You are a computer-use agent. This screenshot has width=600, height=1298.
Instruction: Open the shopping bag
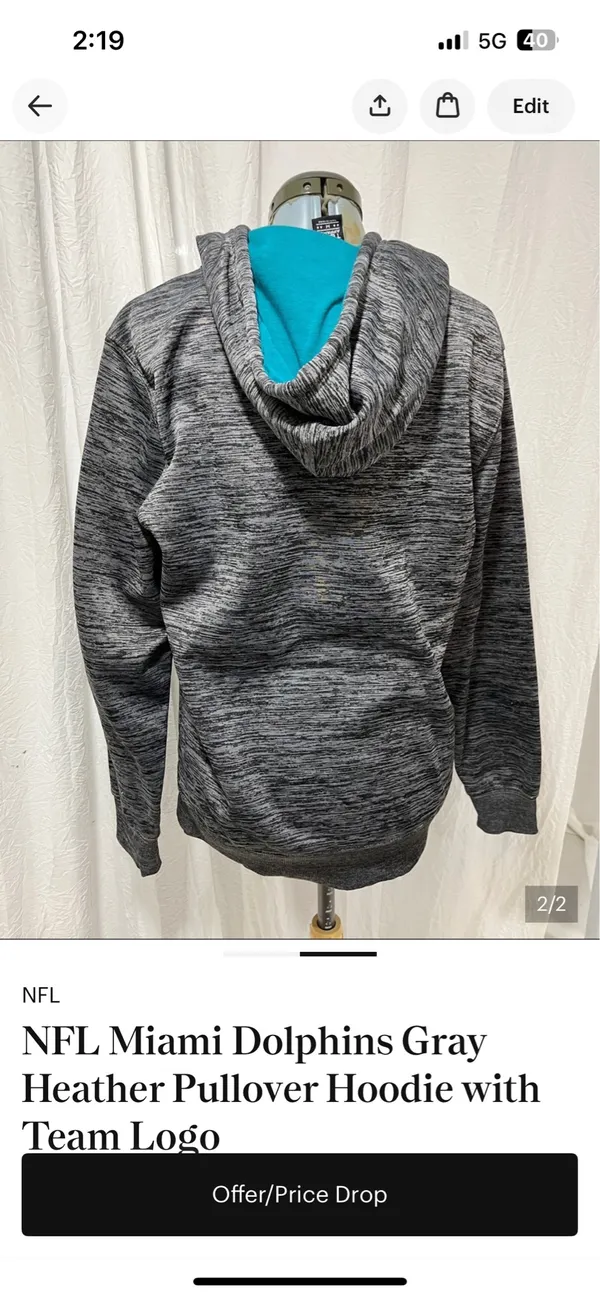click(447, 106)
